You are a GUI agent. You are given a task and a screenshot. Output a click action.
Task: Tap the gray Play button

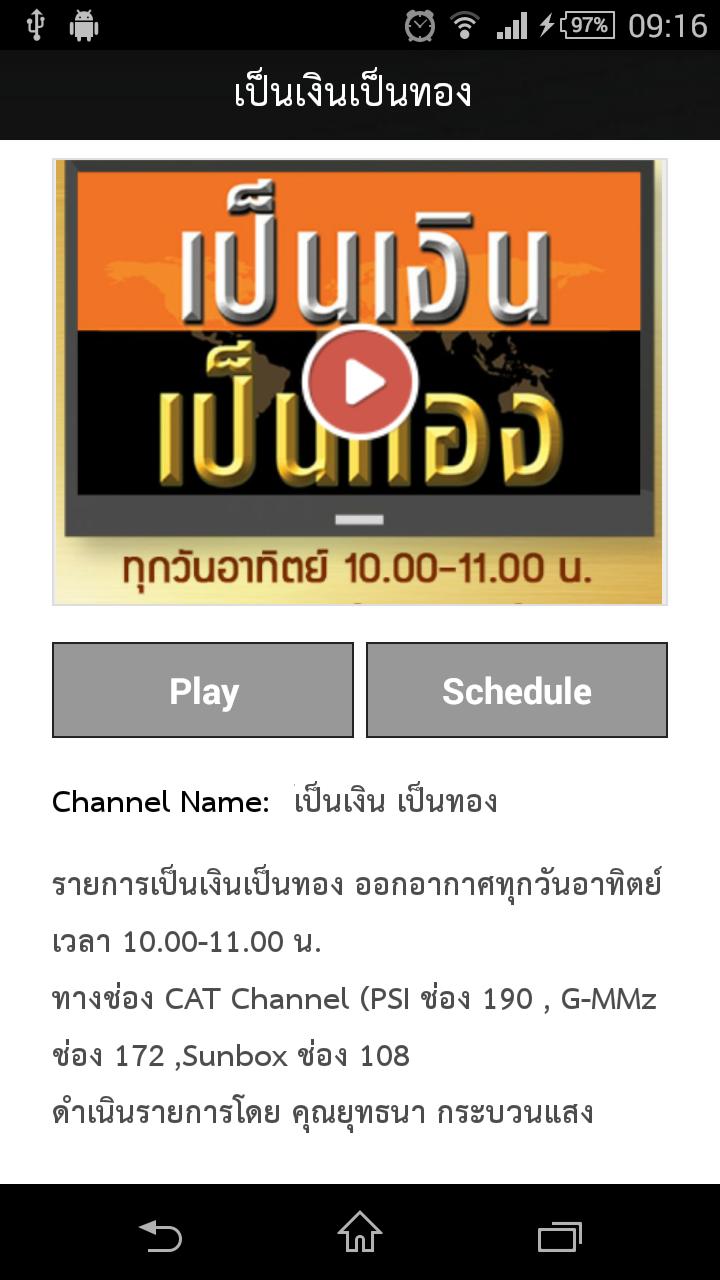203,690
